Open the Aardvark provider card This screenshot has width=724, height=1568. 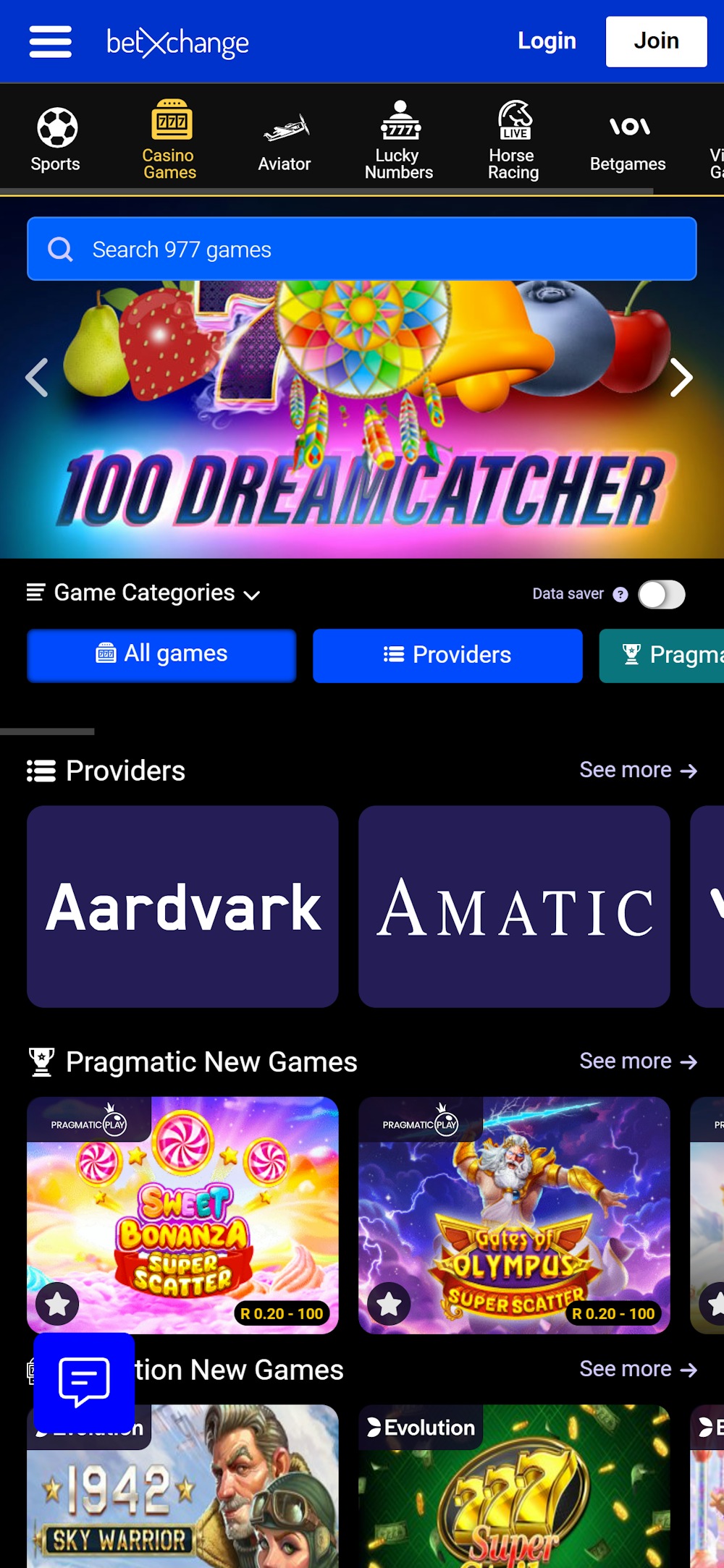point(182,907)
